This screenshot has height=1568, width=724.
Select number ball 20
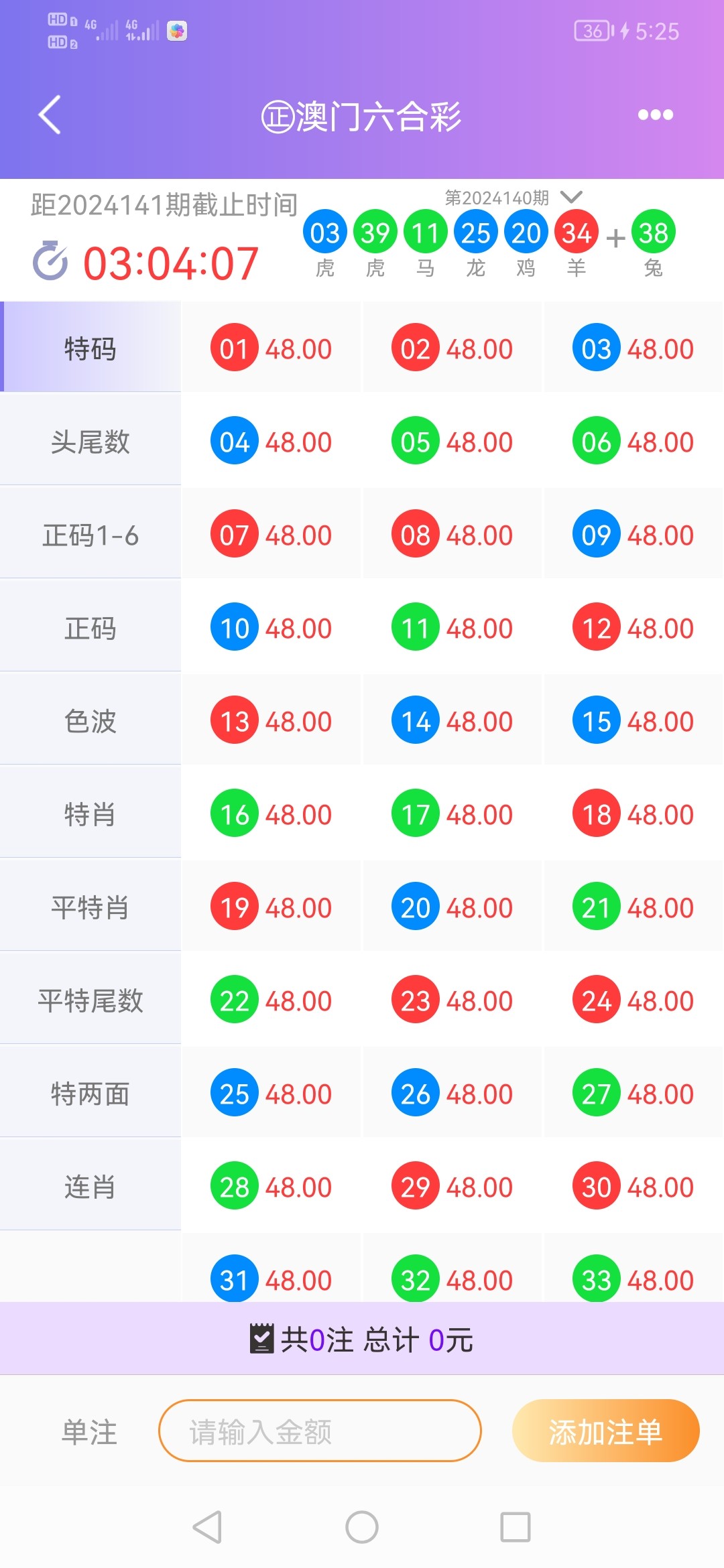pyautogui.click(x=414, y=906)
